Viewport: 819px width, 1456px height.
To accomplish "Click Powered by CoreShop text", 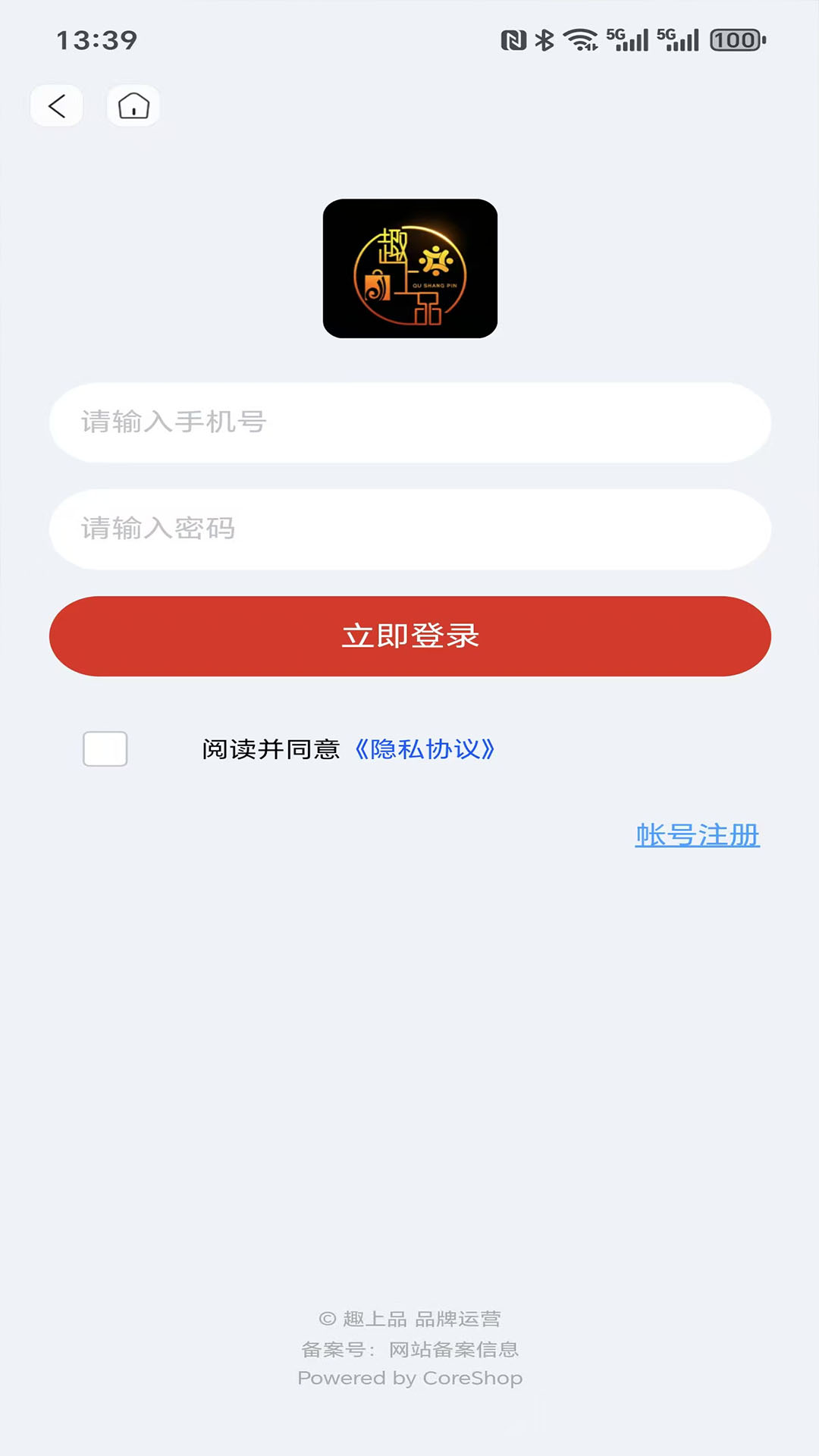I will click(409, 1377).
